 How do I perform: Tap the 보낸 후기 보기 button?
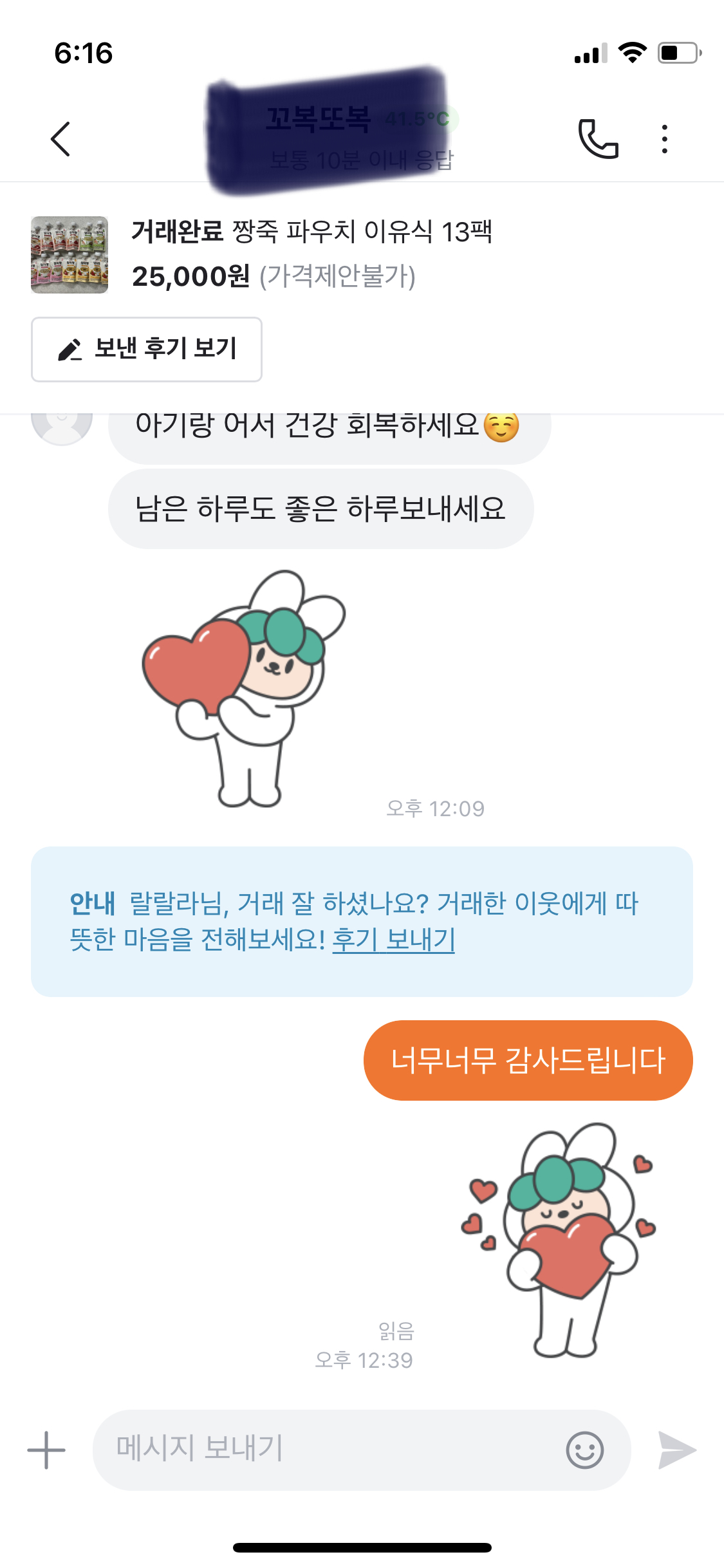[147, 350]
